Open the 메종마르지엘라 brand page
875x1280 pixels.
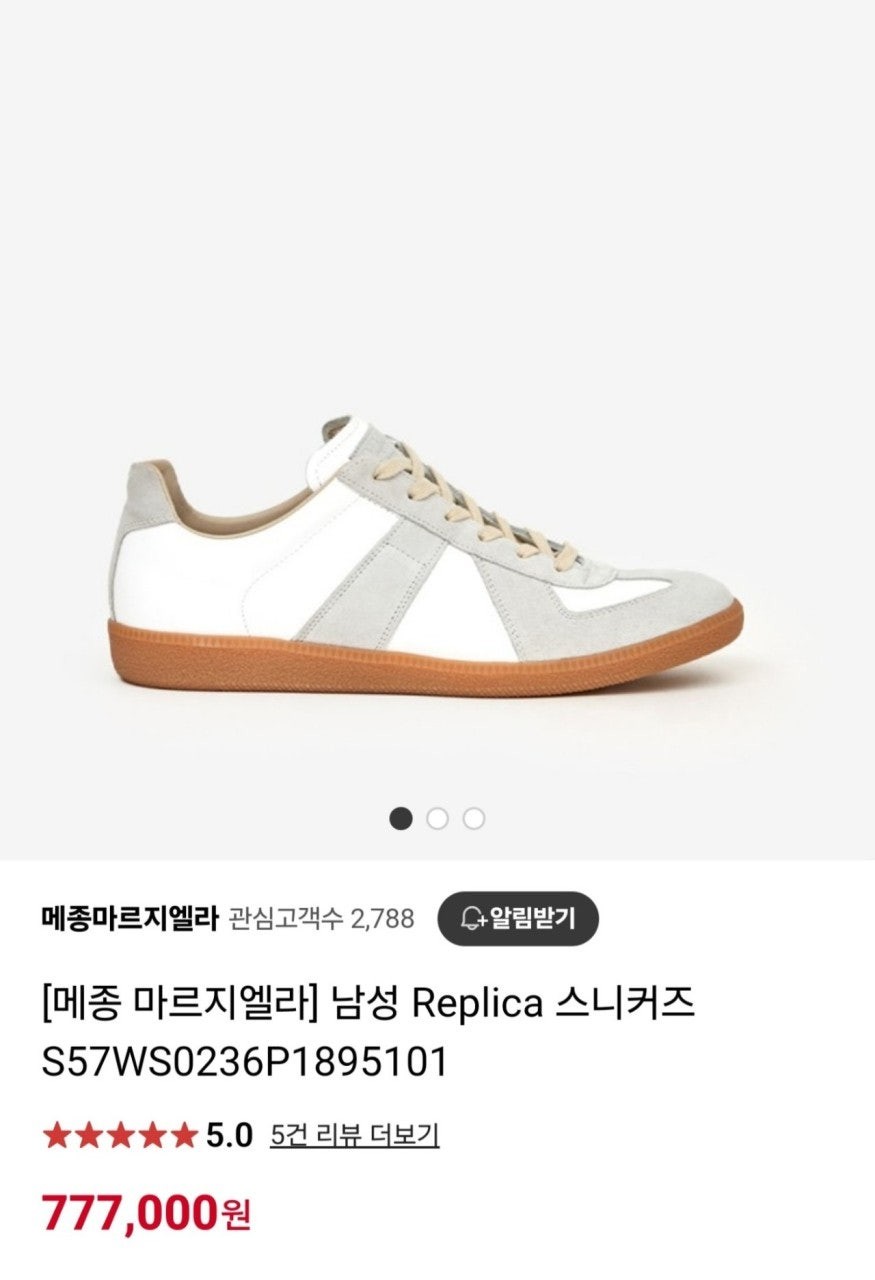coord(129,918)
